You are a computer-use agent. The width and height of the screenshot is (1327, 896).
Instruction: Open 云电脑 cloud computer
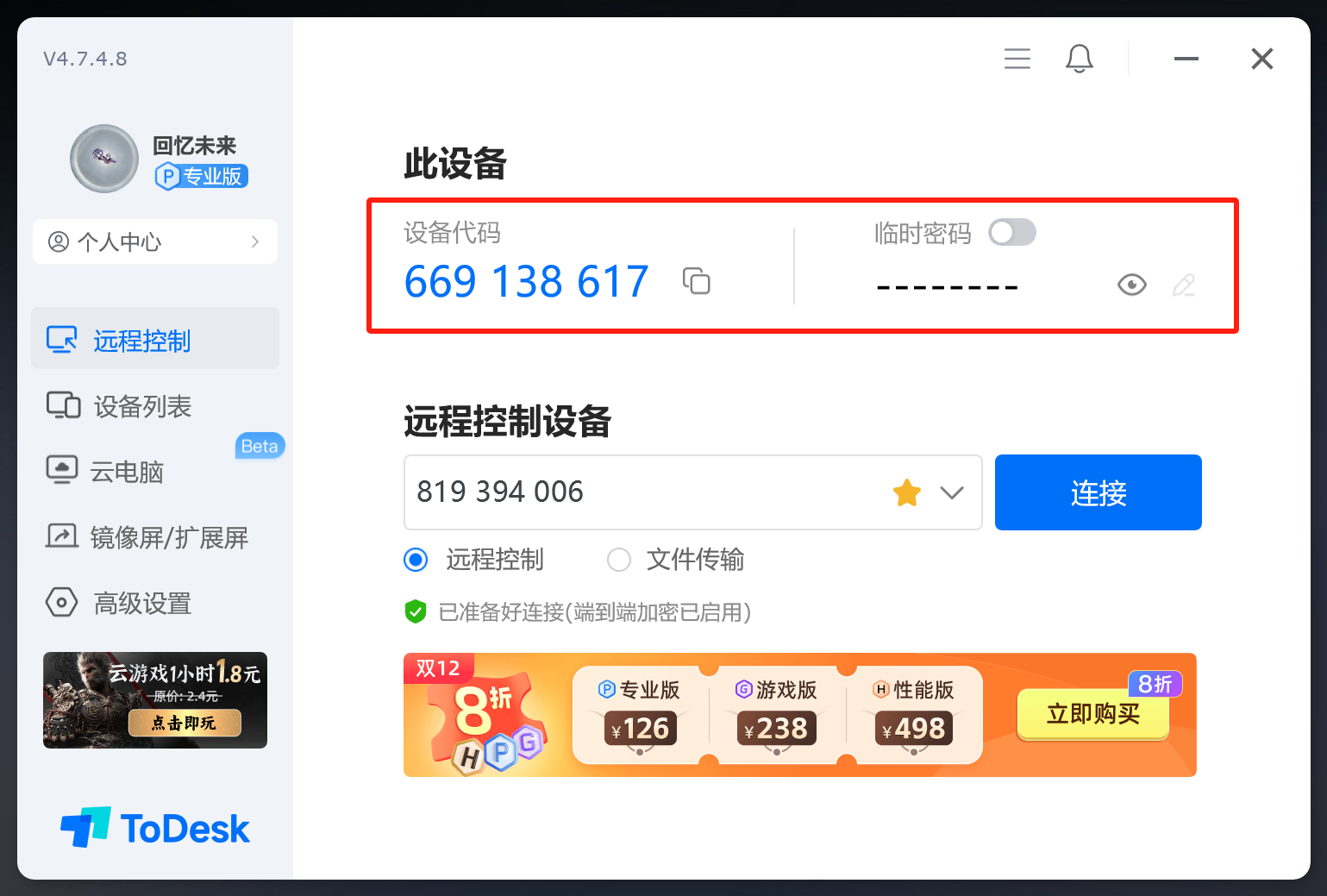pos(127,472)
